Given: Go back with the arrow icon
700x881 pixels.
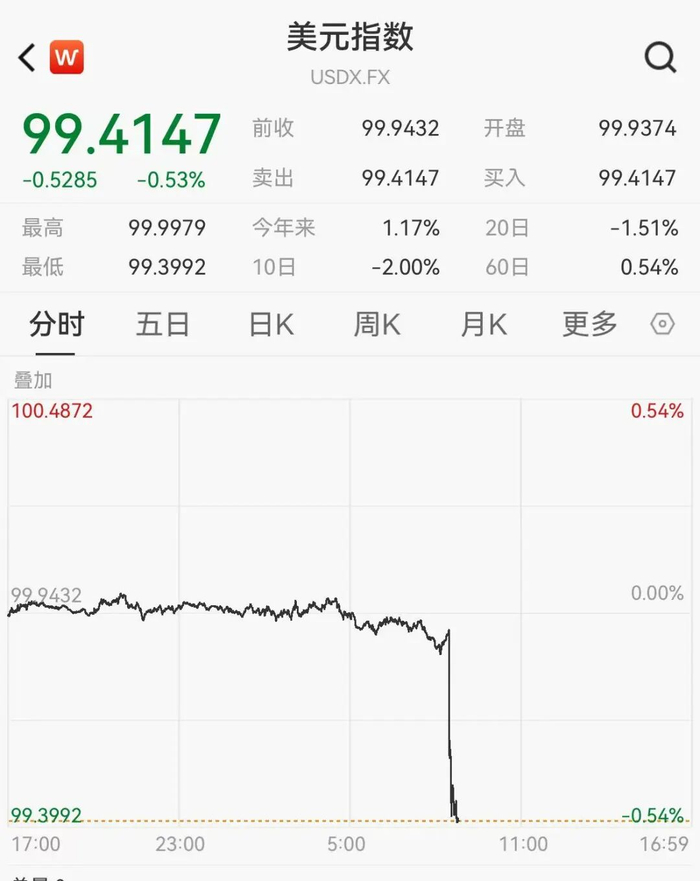Looking at the screenshot, I should (x=27, y=57).
